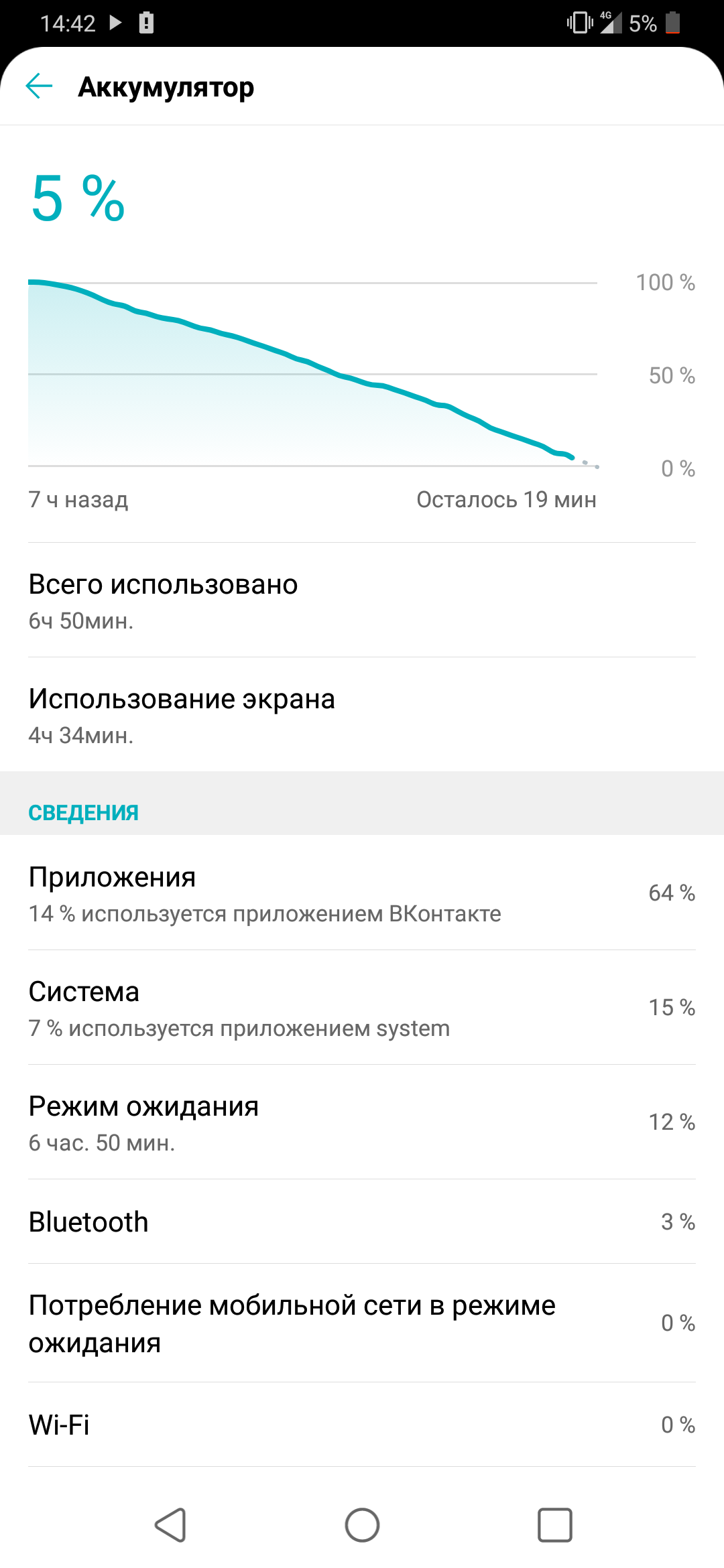Go back from the Аккумулятор screen
The height and width of the screenshot is (1568, 724).
pos(39,86)
